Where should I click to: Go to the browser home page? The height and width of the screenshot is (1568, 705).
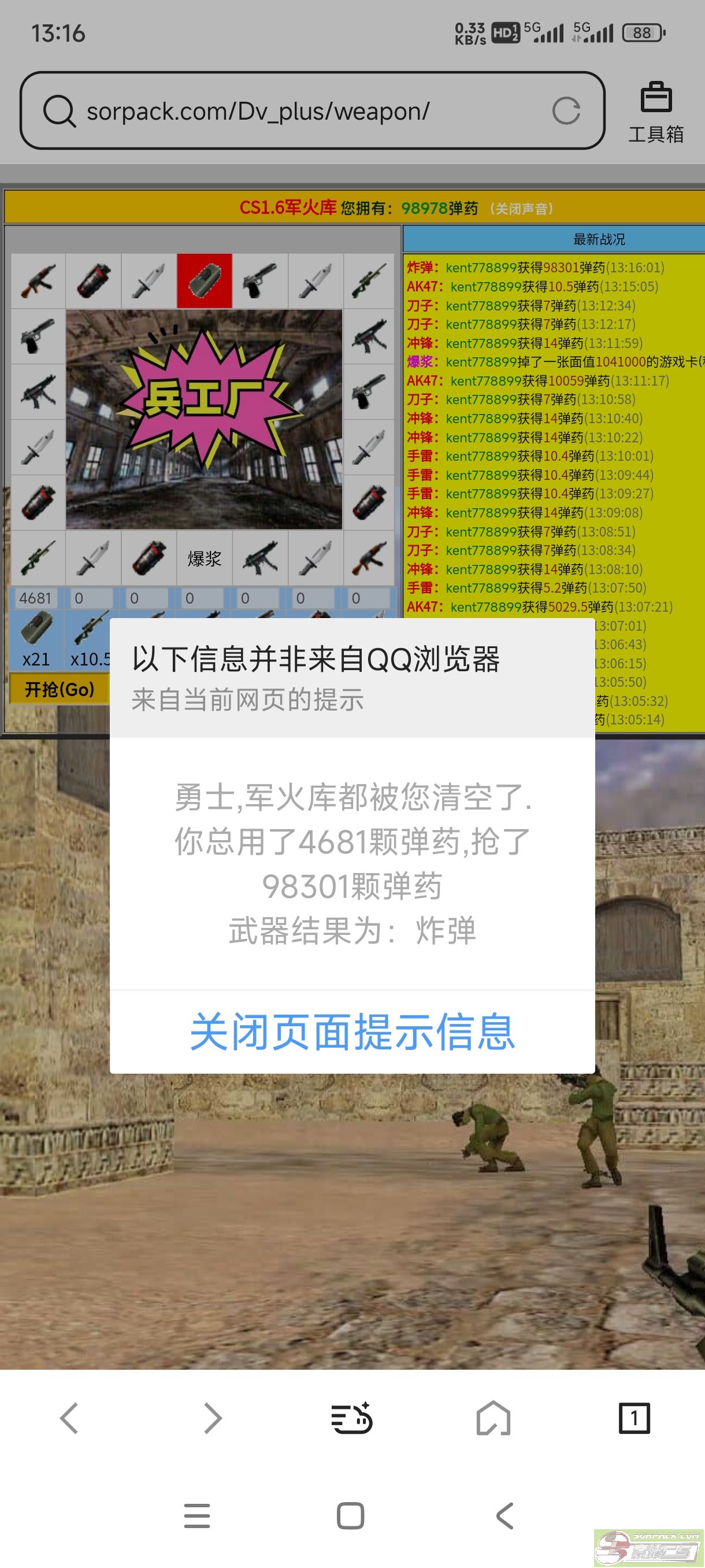tap(493, 1418)
